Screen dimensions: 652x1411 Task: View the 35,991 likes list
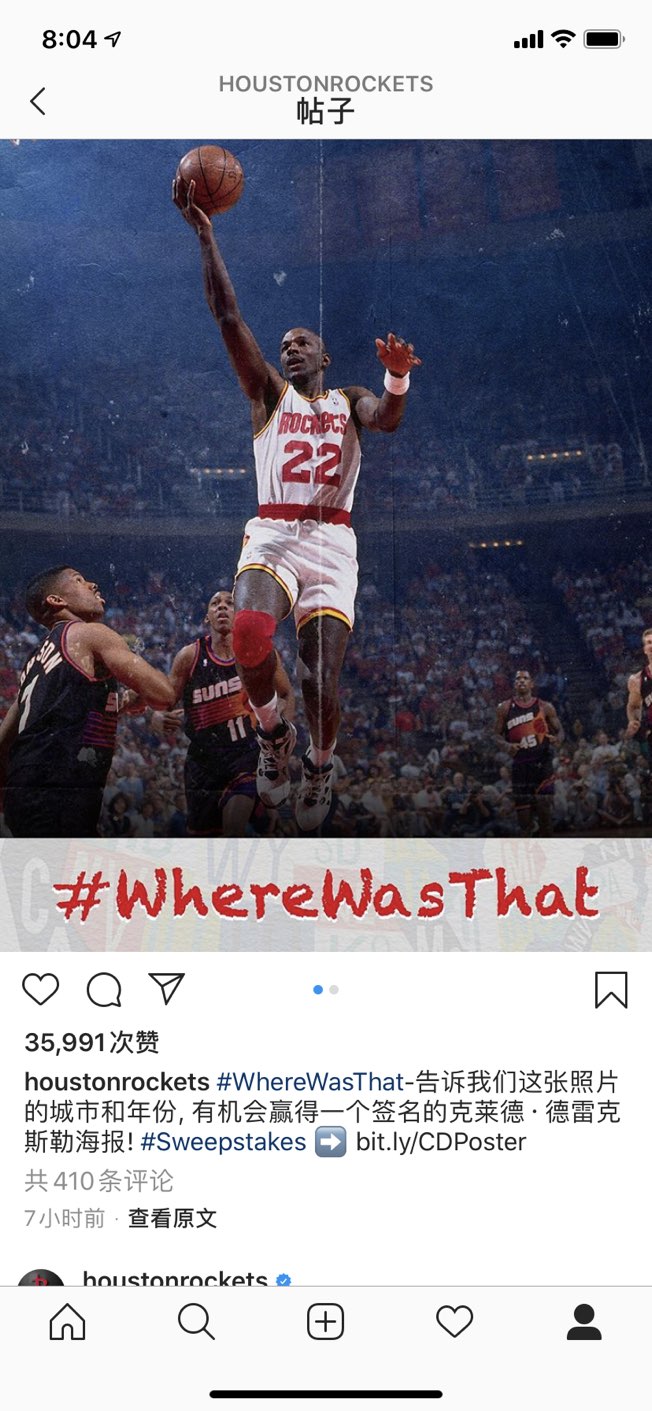pyautogui.click(x=92, y=1043)
